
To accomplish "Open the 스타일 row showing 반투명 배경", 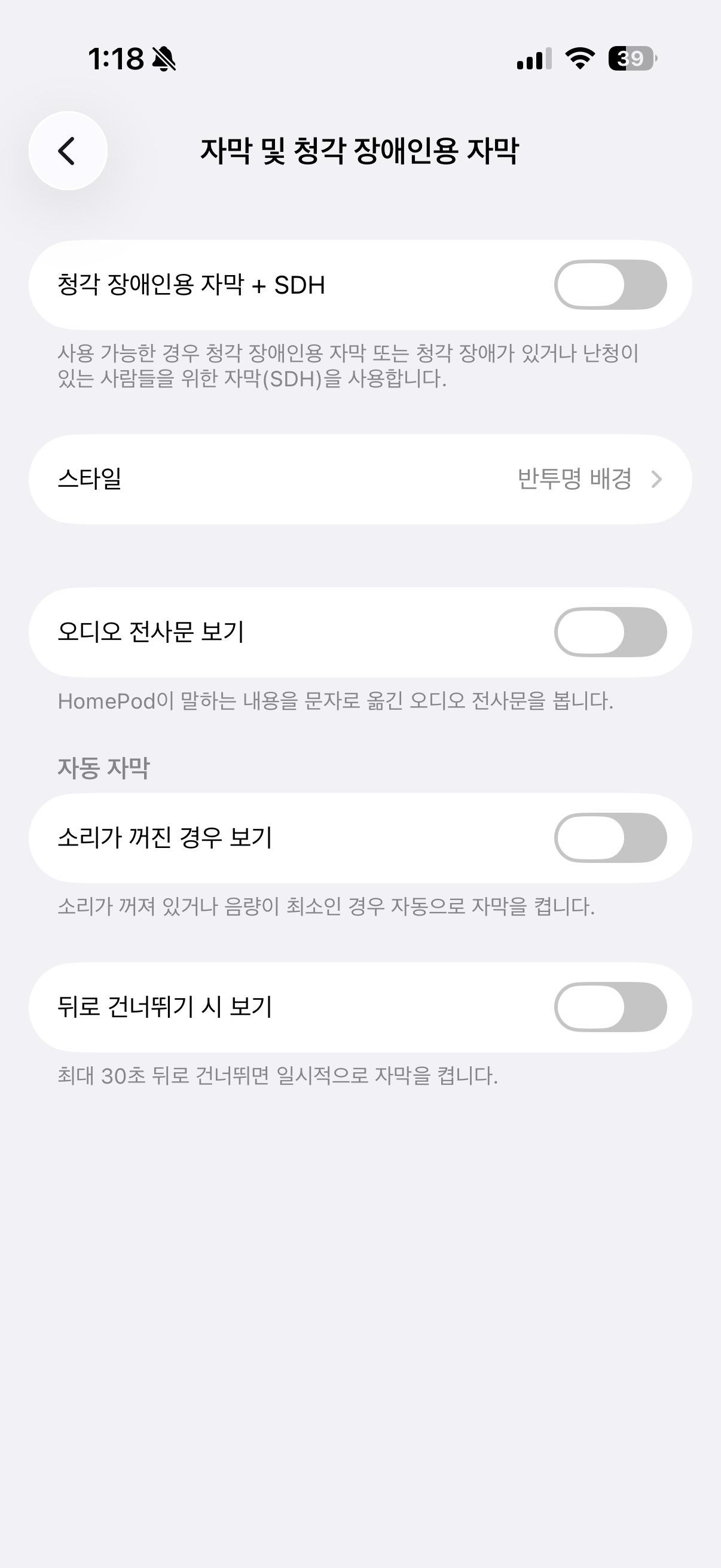I will 360,479.
